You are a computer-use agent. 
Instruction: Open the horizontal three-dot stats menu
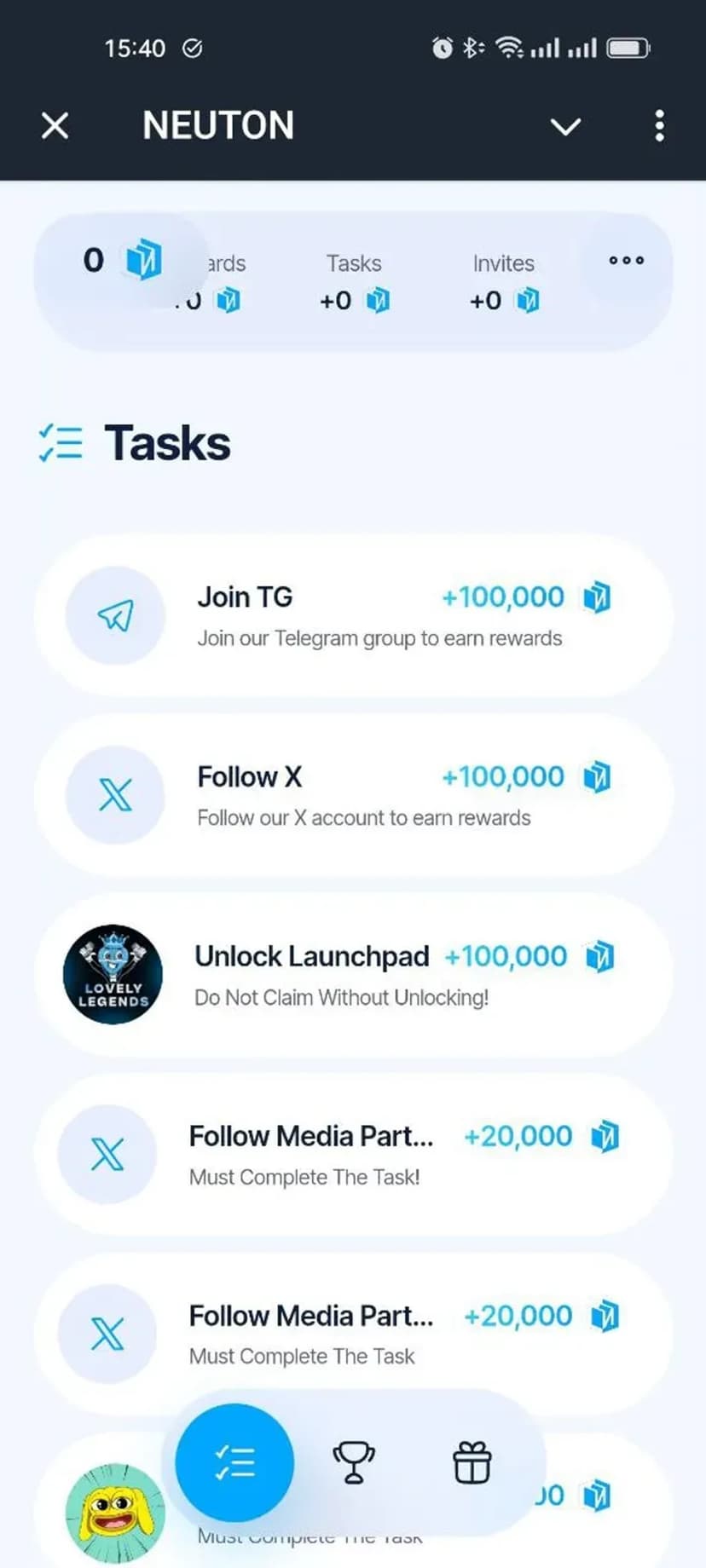(626, 260)
